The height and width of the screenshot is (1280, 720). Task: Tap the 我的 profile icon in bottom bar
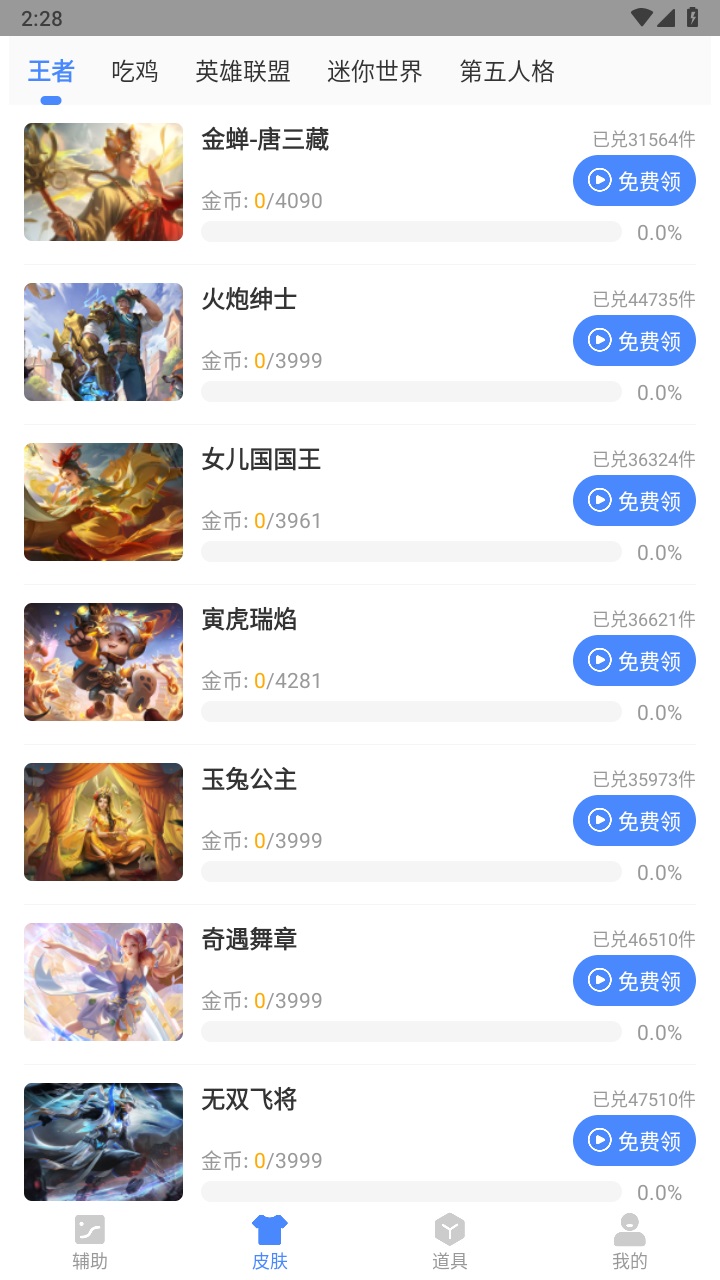628,1229
